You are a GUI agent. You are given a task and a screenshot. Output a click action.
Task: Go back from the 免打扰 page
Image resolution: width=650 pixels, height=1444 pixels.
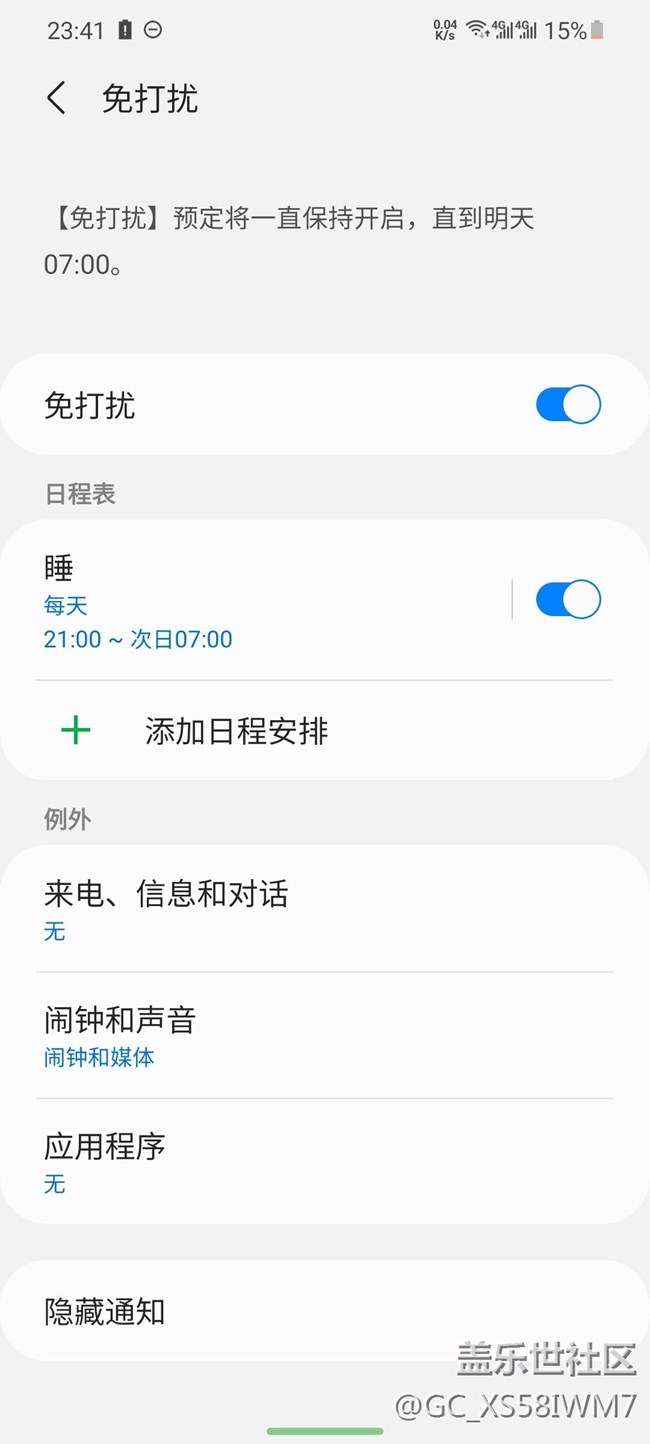tap(56, 99)
